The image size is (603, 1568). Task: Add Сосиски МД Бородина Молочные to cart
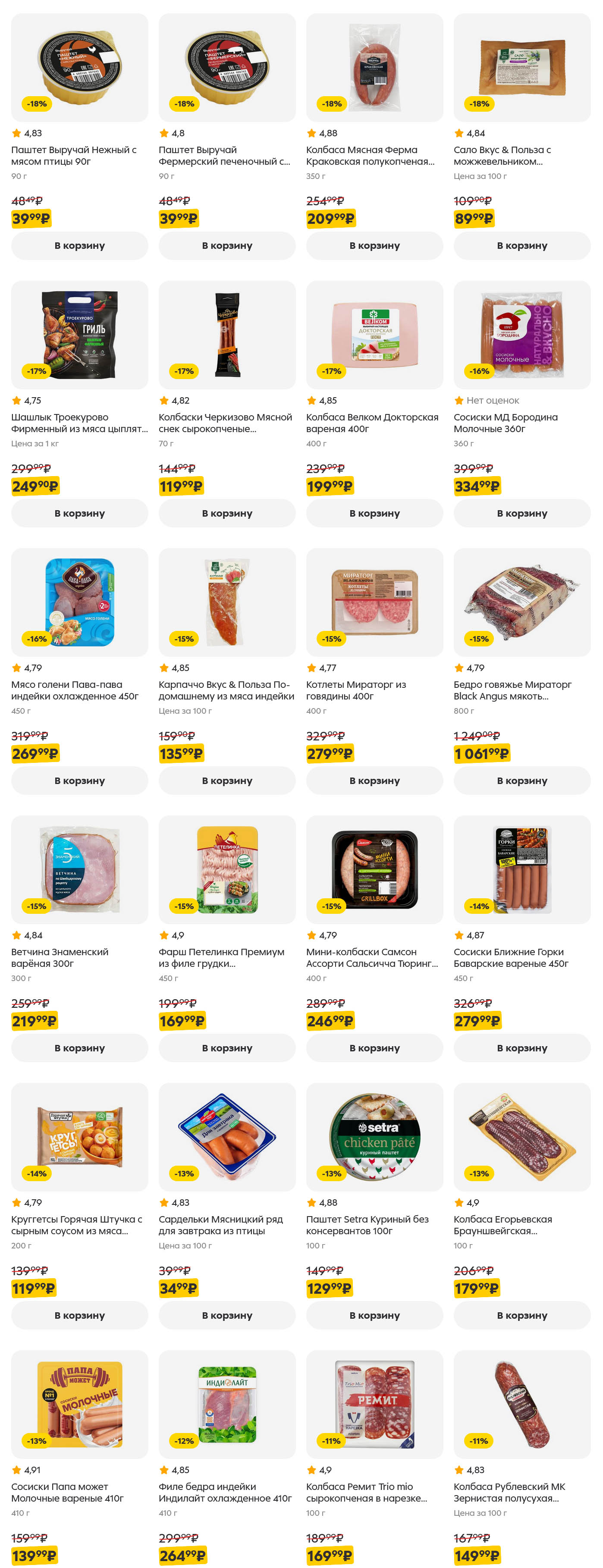point(521,513)
